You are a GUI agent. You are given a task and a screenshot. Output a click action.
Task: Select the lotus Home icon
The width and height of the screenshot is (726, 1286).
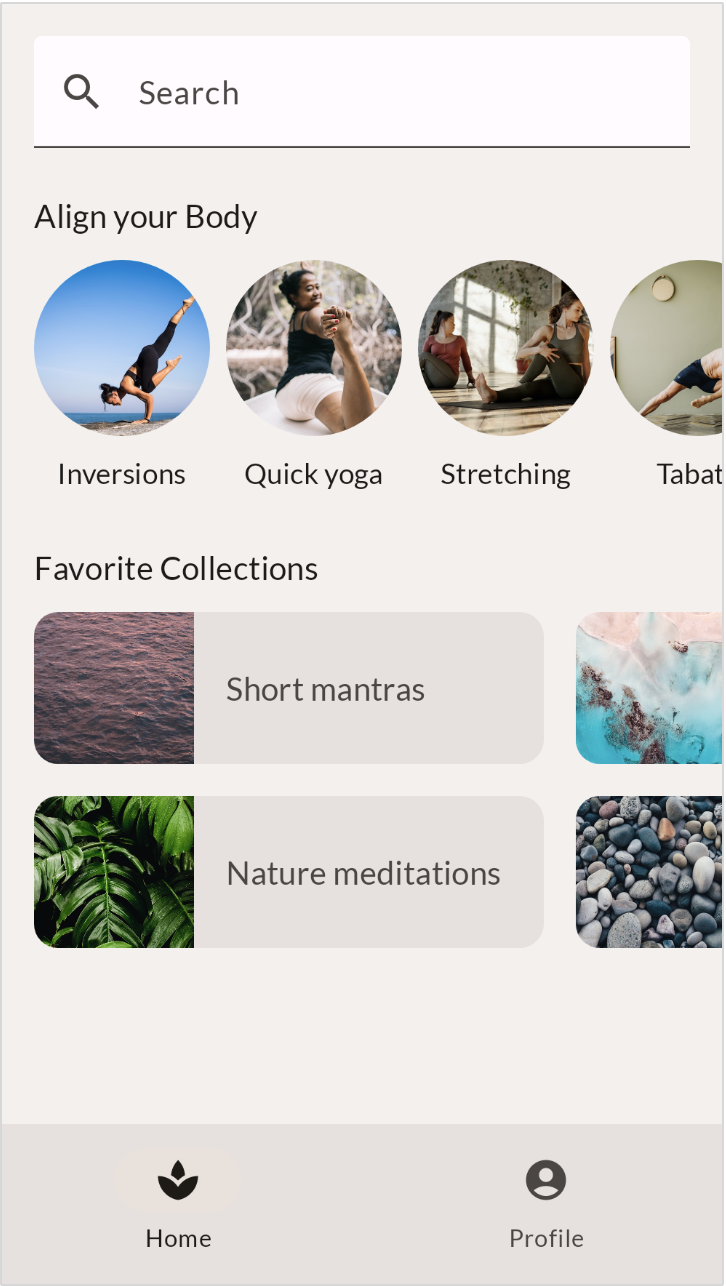click(x=178, y=1178)
